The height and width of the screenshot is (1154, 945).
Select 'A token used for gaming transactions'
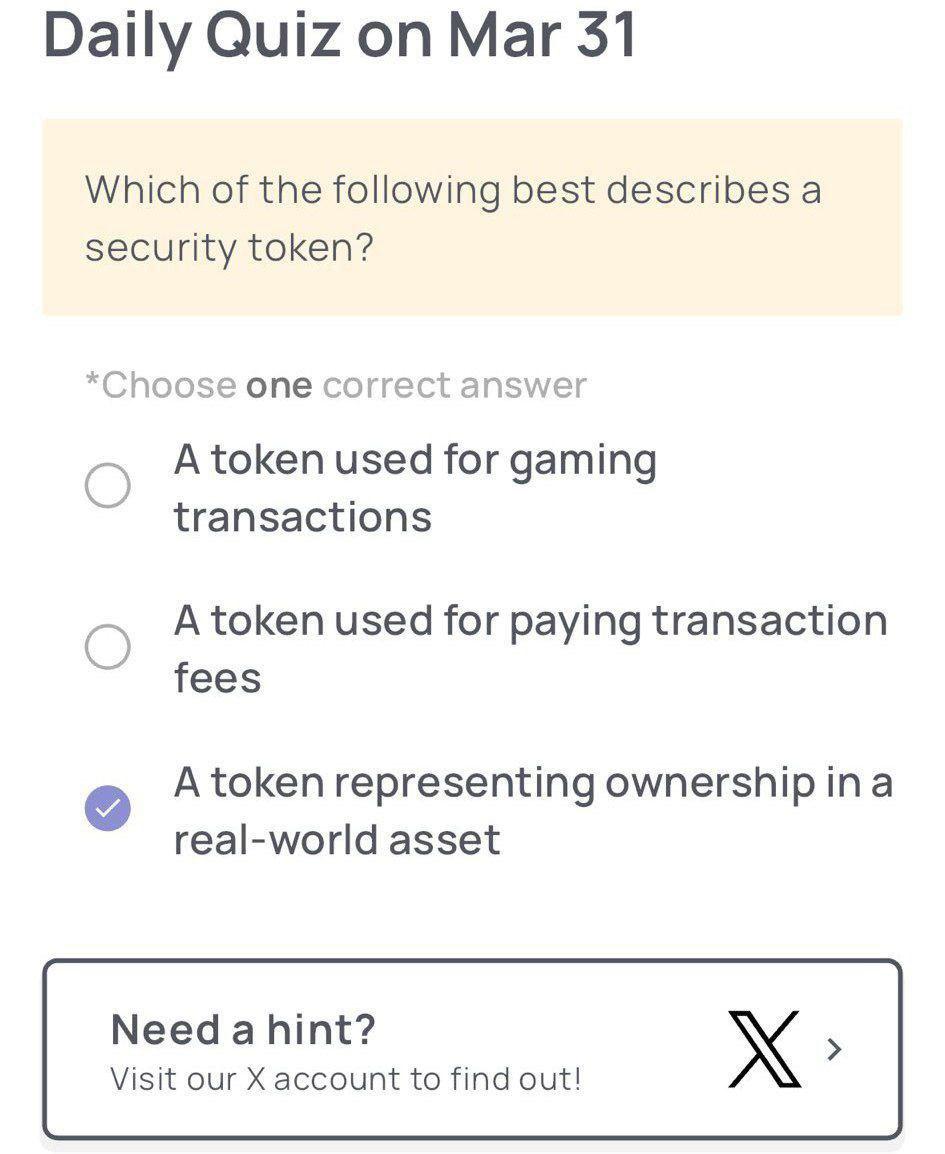107,486
